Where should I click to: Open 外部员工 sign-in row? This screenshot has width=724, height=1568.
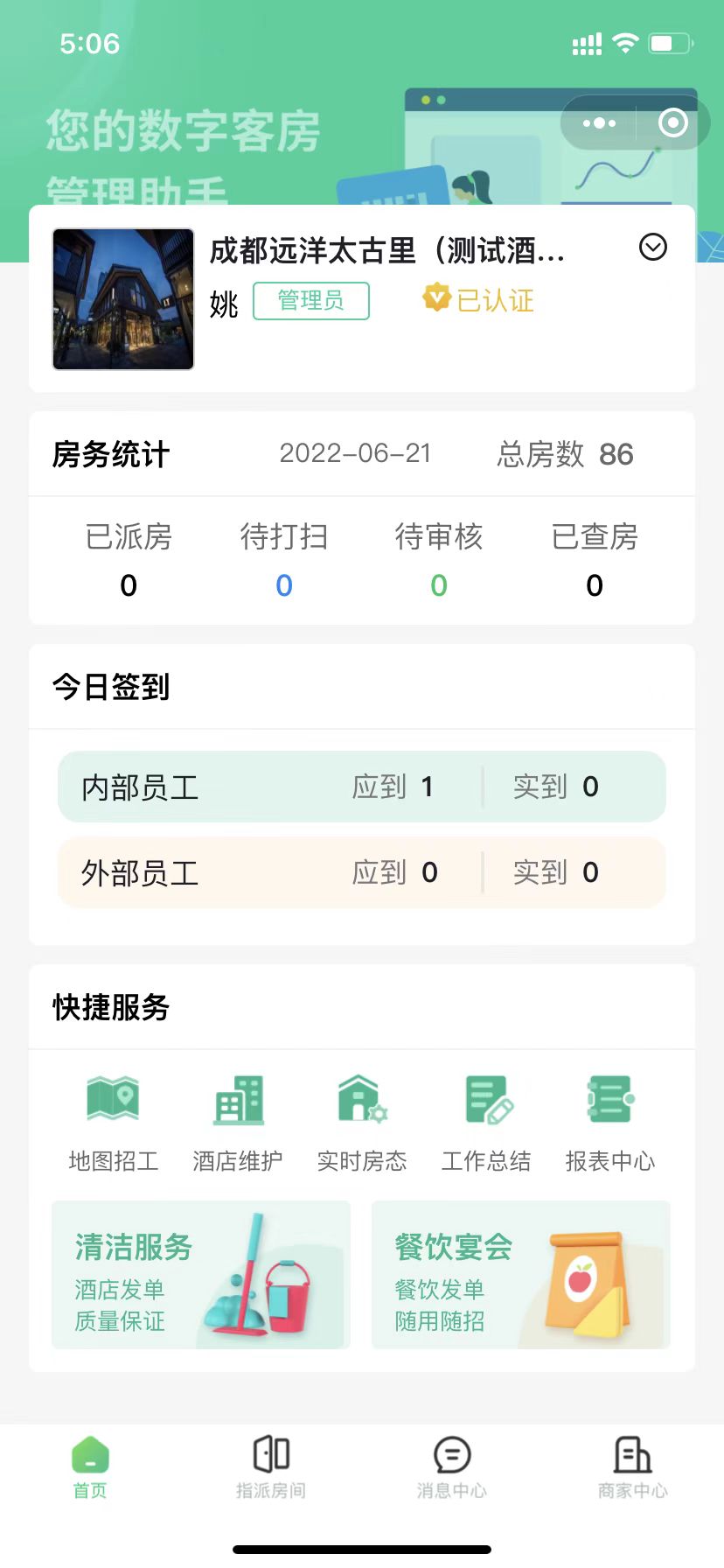click(362, 872)
